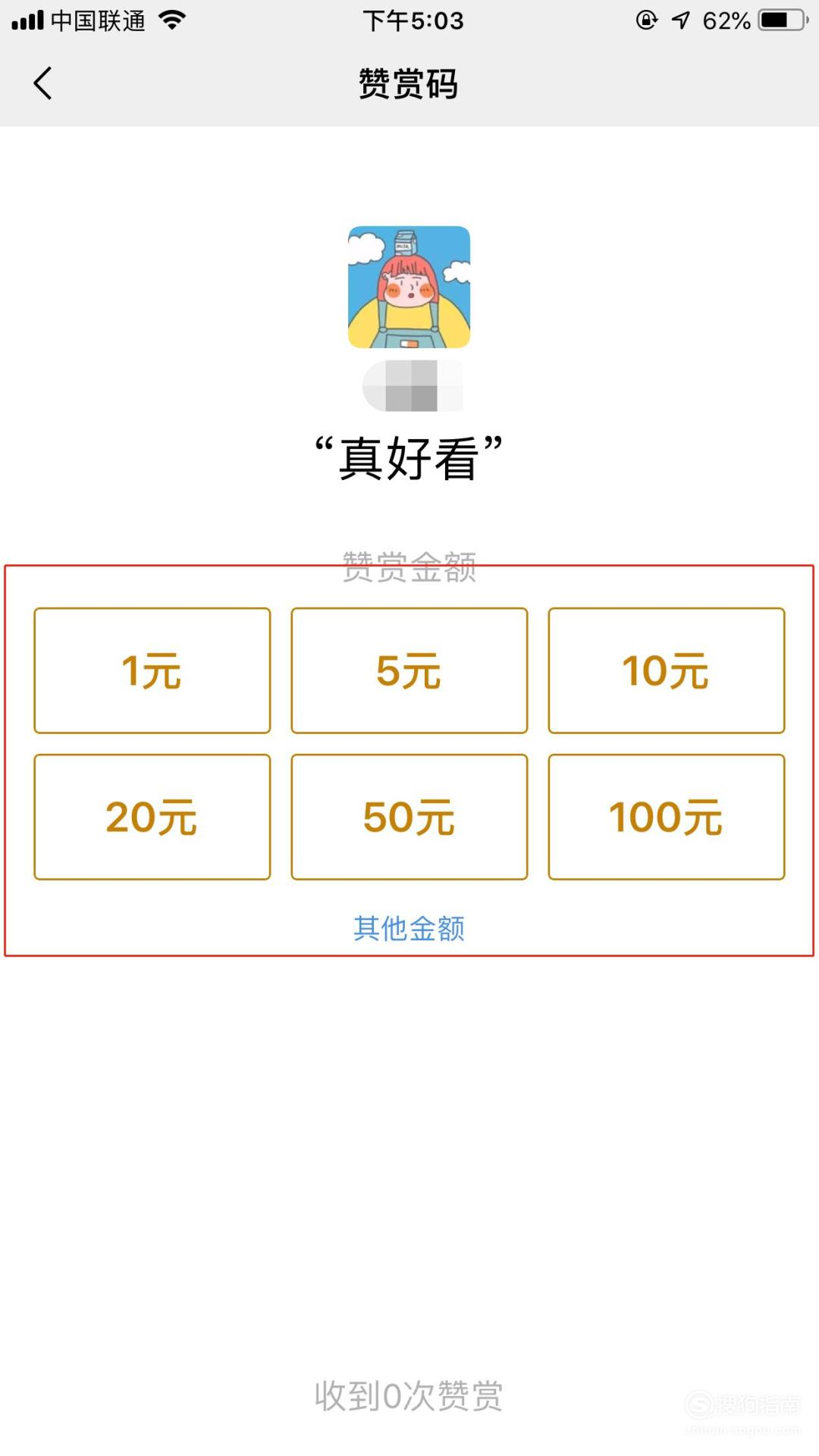
Task: Choose the 5元 reward amount
Action: (x=409, y=670)
